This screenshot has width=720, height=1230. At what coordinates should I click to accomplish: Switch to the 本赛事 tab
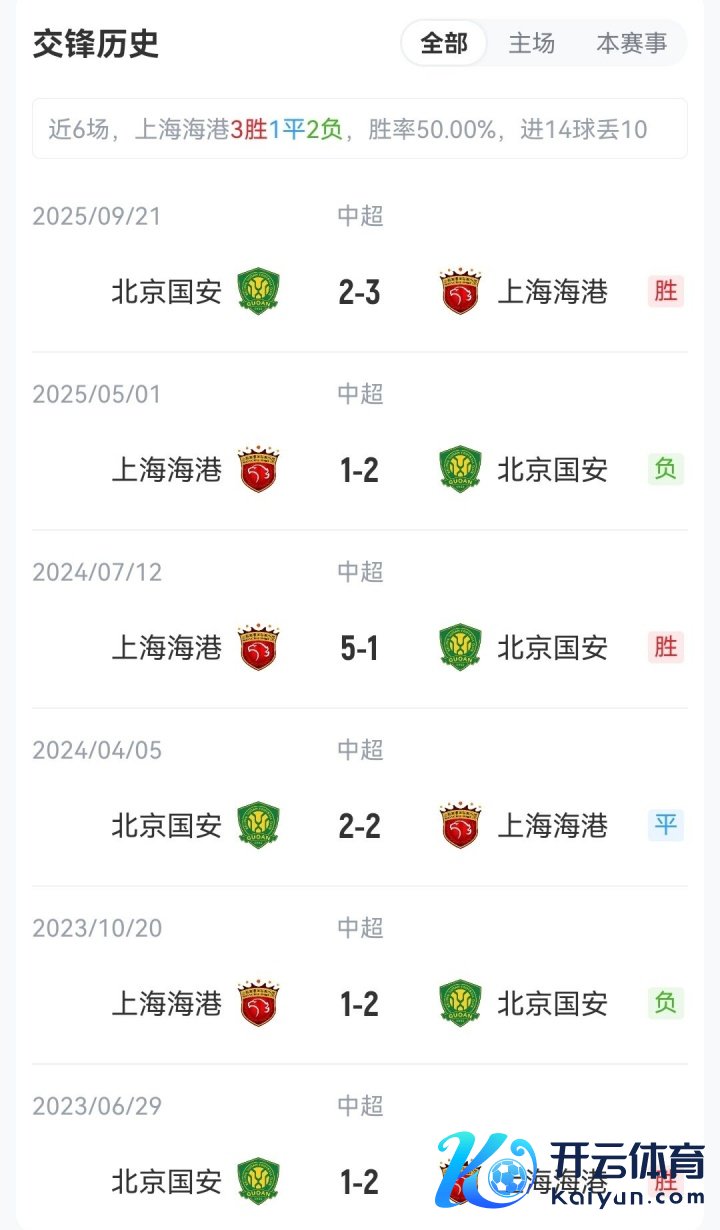pyautogui.click(x=631, y=44)
